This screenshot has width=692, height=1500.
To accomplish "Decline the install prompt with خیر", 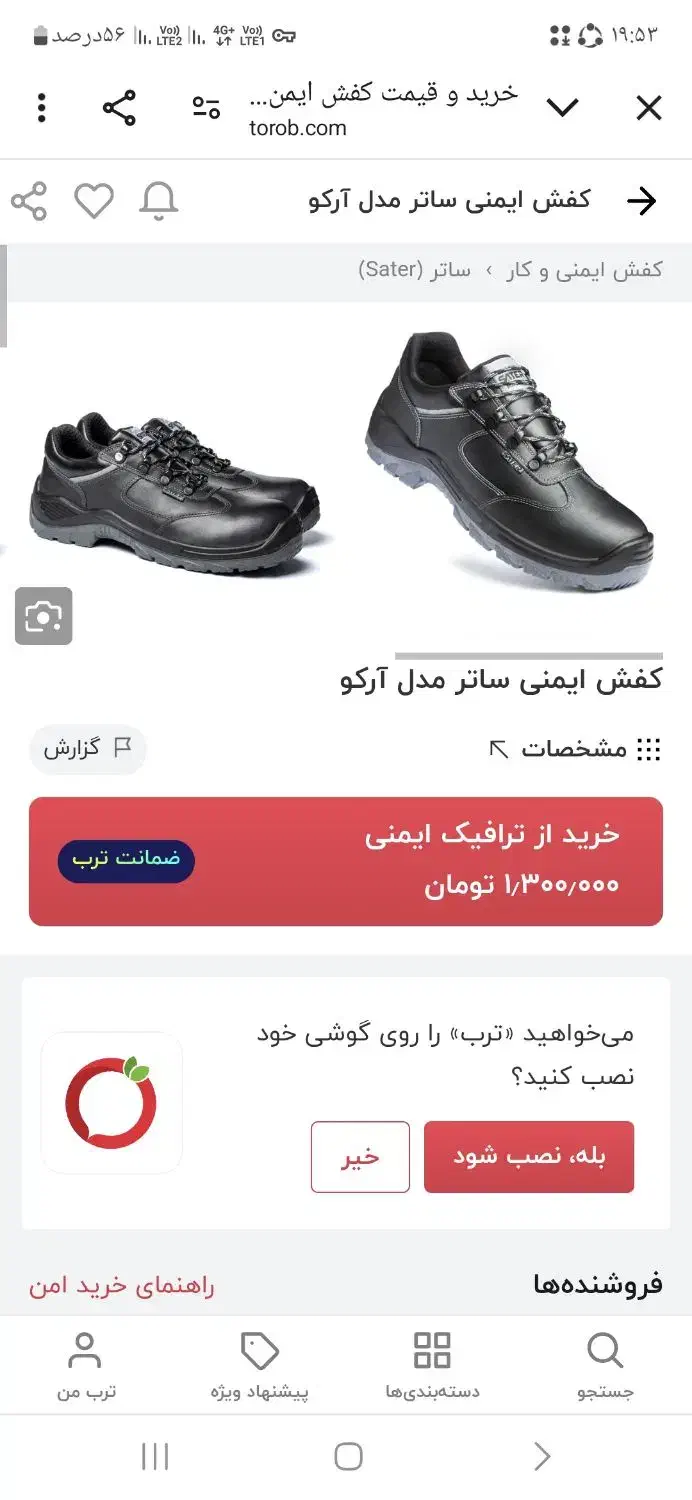I will (x=360, y=1157).
